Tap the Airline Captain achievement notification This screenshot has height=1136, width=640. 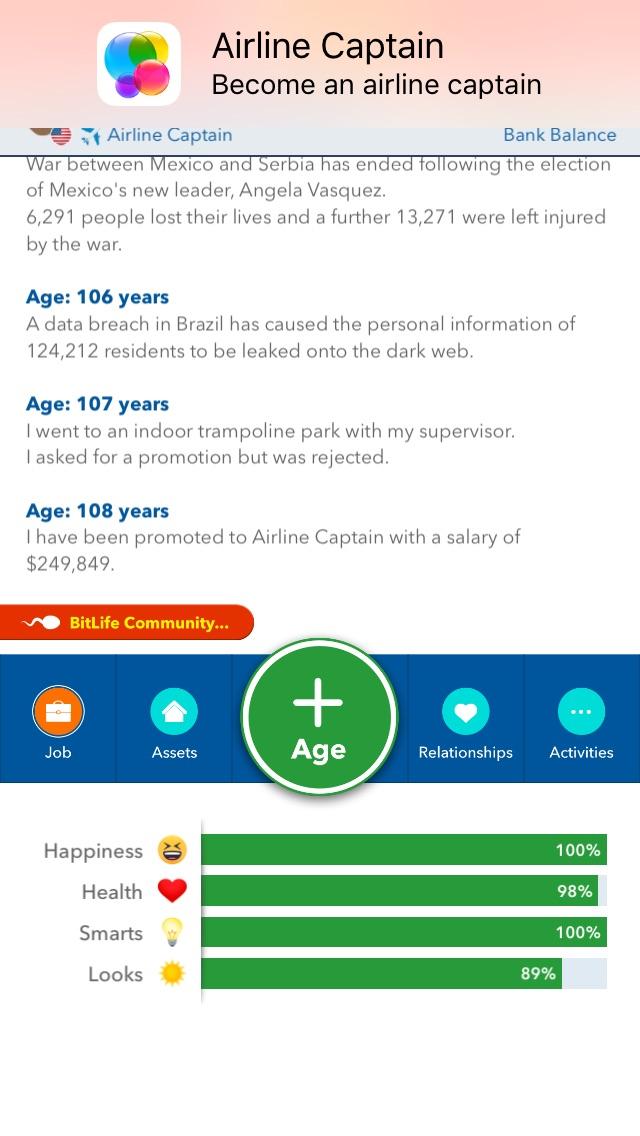pos(320,64)
